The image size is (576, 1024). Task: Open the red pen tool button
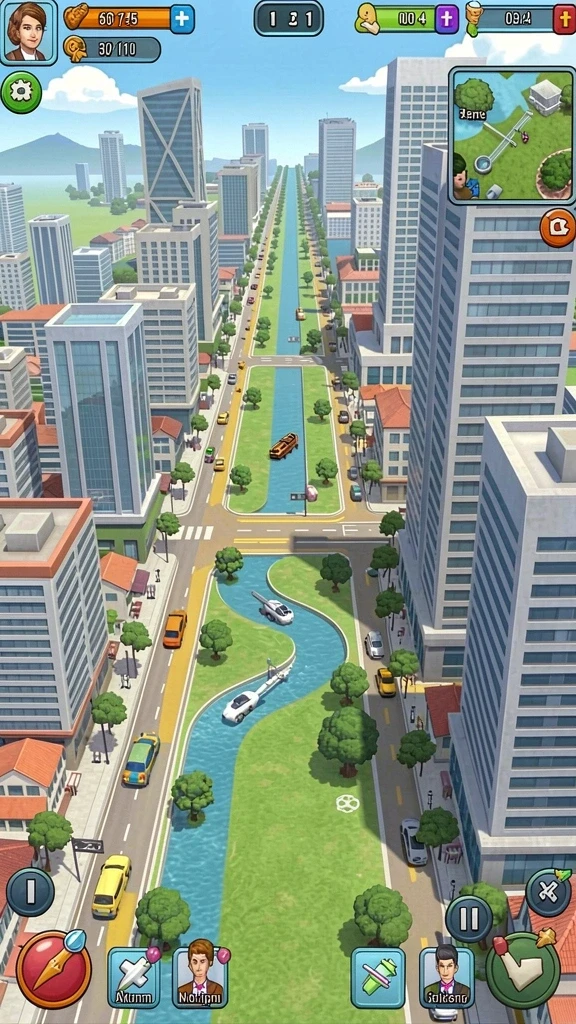pos(54,969)
